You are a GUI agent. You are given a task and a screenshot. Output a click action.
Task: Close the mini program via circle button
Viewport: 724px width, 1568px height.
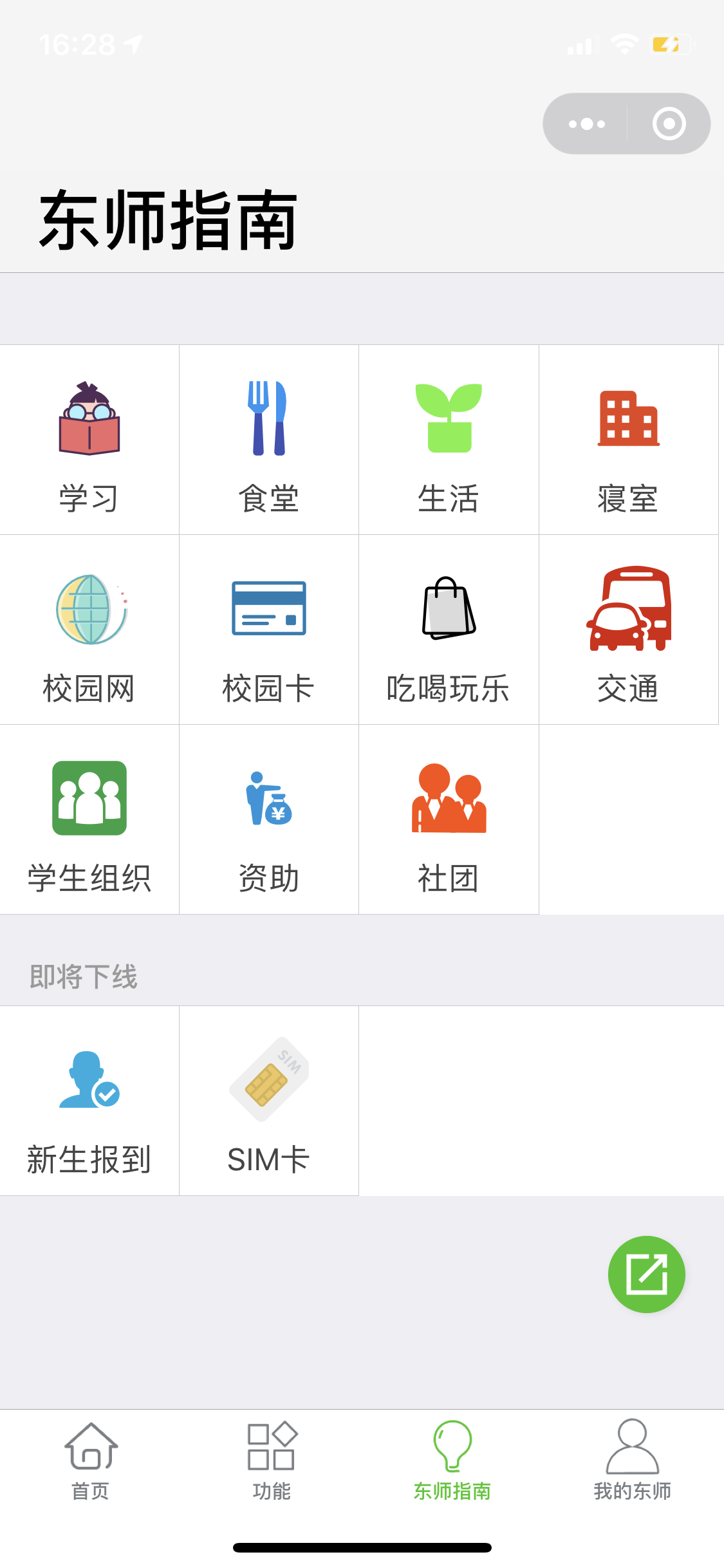click(x=669, y=124)
